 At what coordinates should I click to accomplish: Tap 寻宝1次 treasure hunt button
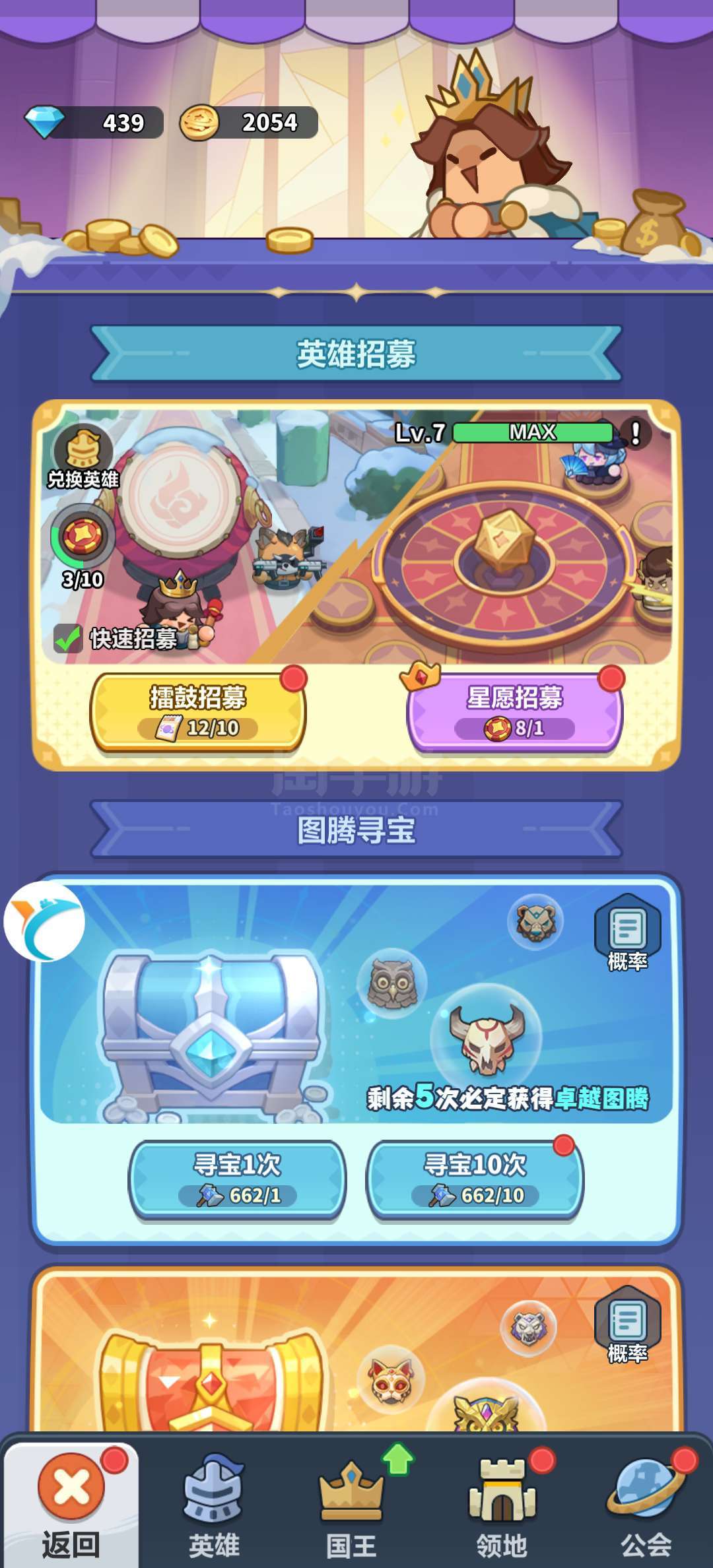coord(238,1179)
